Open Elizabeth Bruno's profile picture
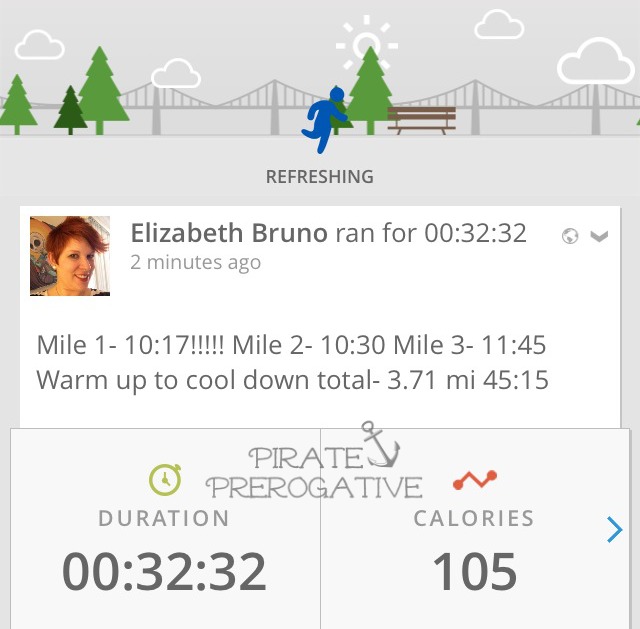The image size is (640, 629). 70,255
